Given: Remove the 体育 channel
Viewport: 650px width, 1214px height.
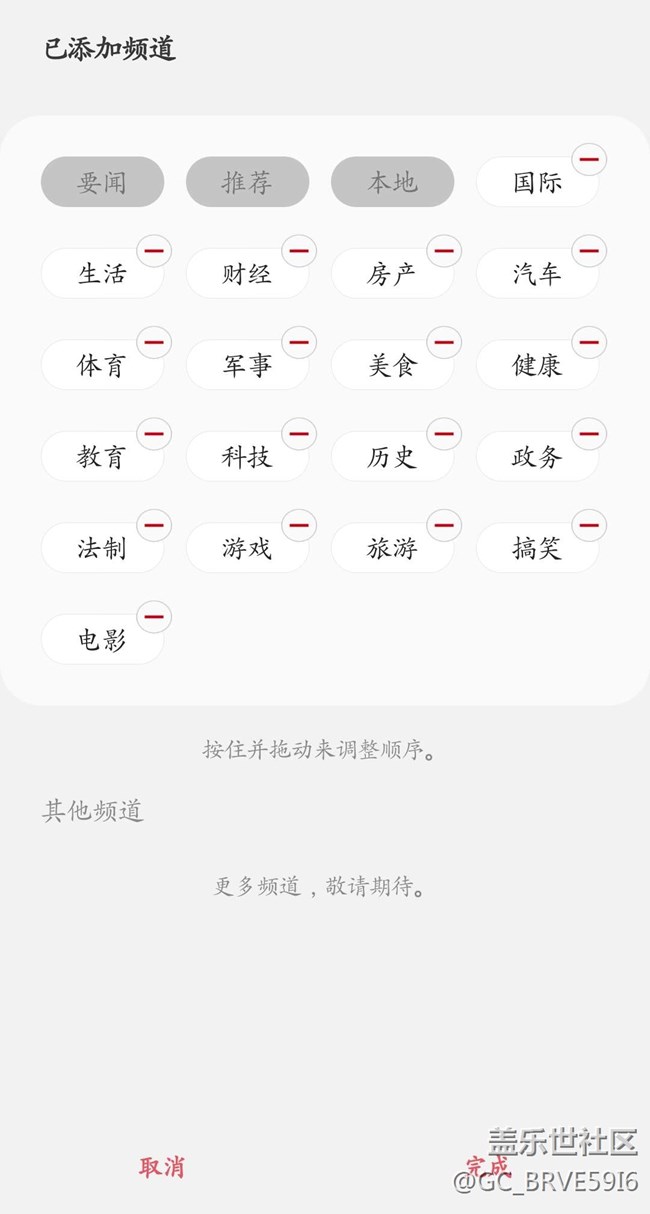Looking at the screenshot, I should pyautogui.click(x=154, y=342).
